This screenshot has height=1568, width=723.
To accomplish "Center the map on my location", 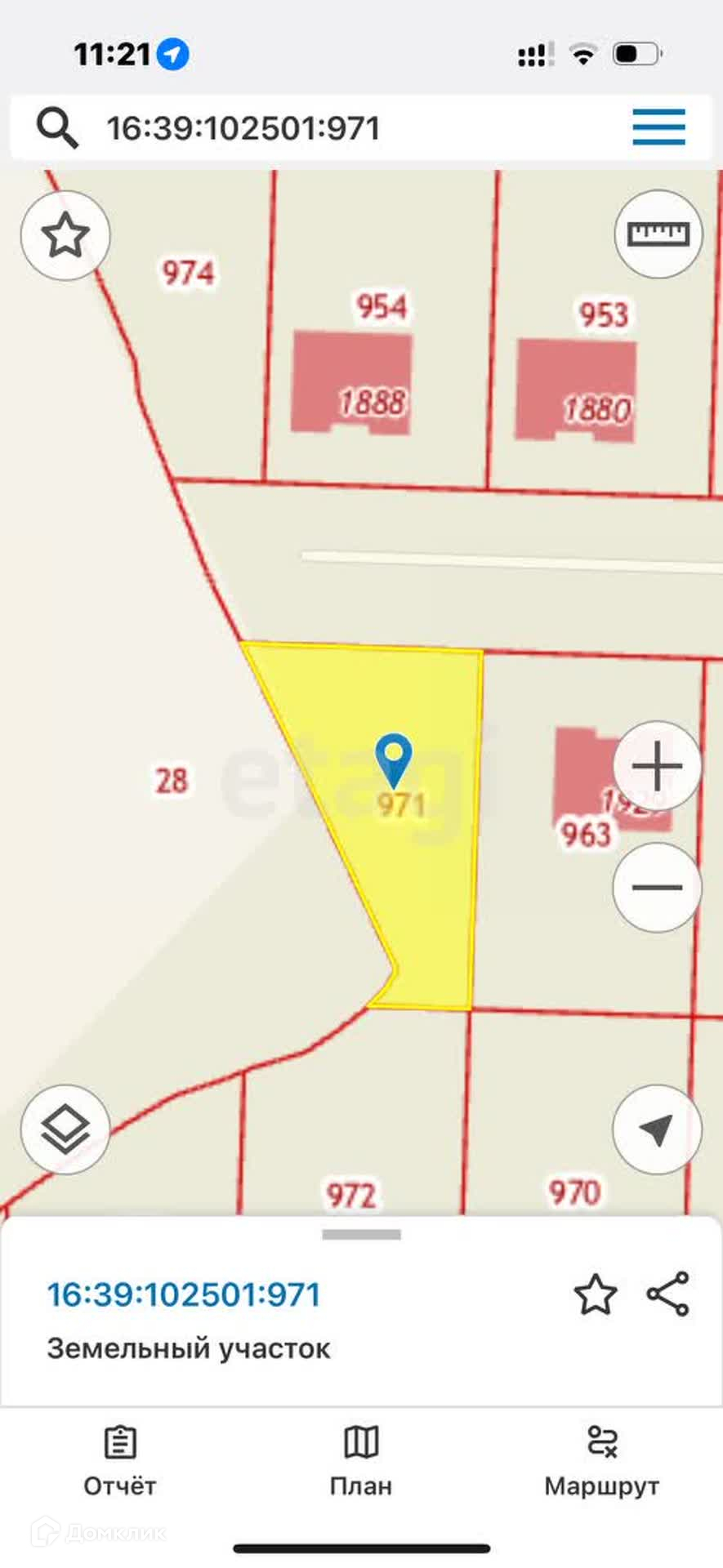I will point(657,1129).
